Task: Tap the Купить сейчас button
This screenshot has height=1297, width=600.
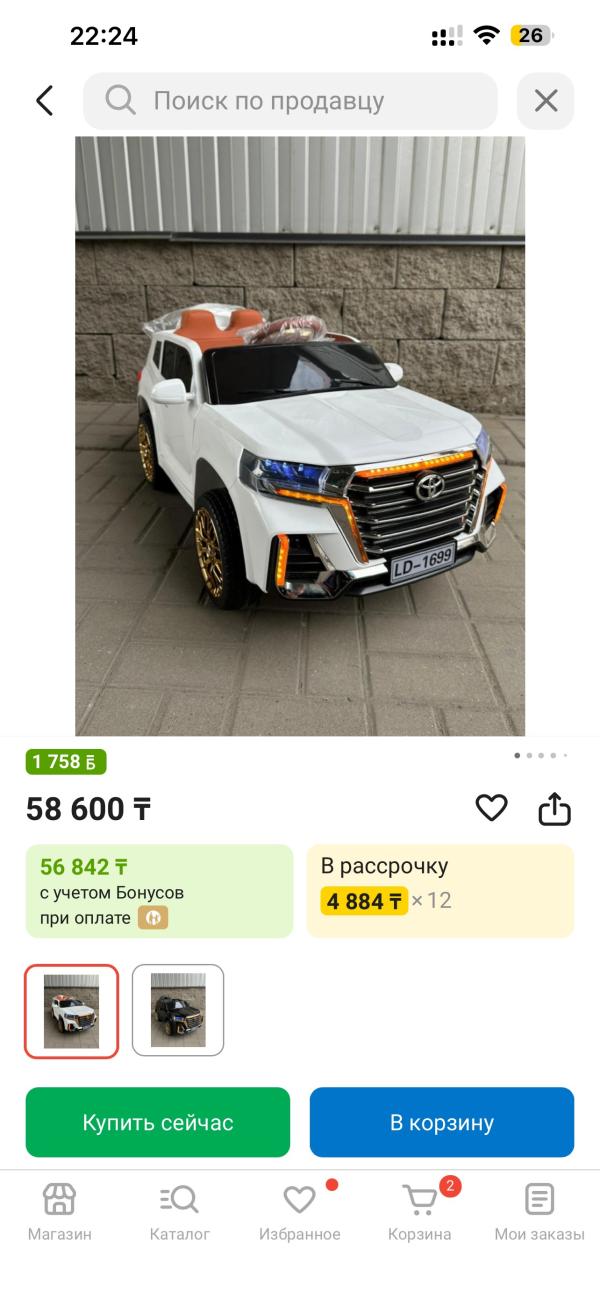Action: (158, 1122)
